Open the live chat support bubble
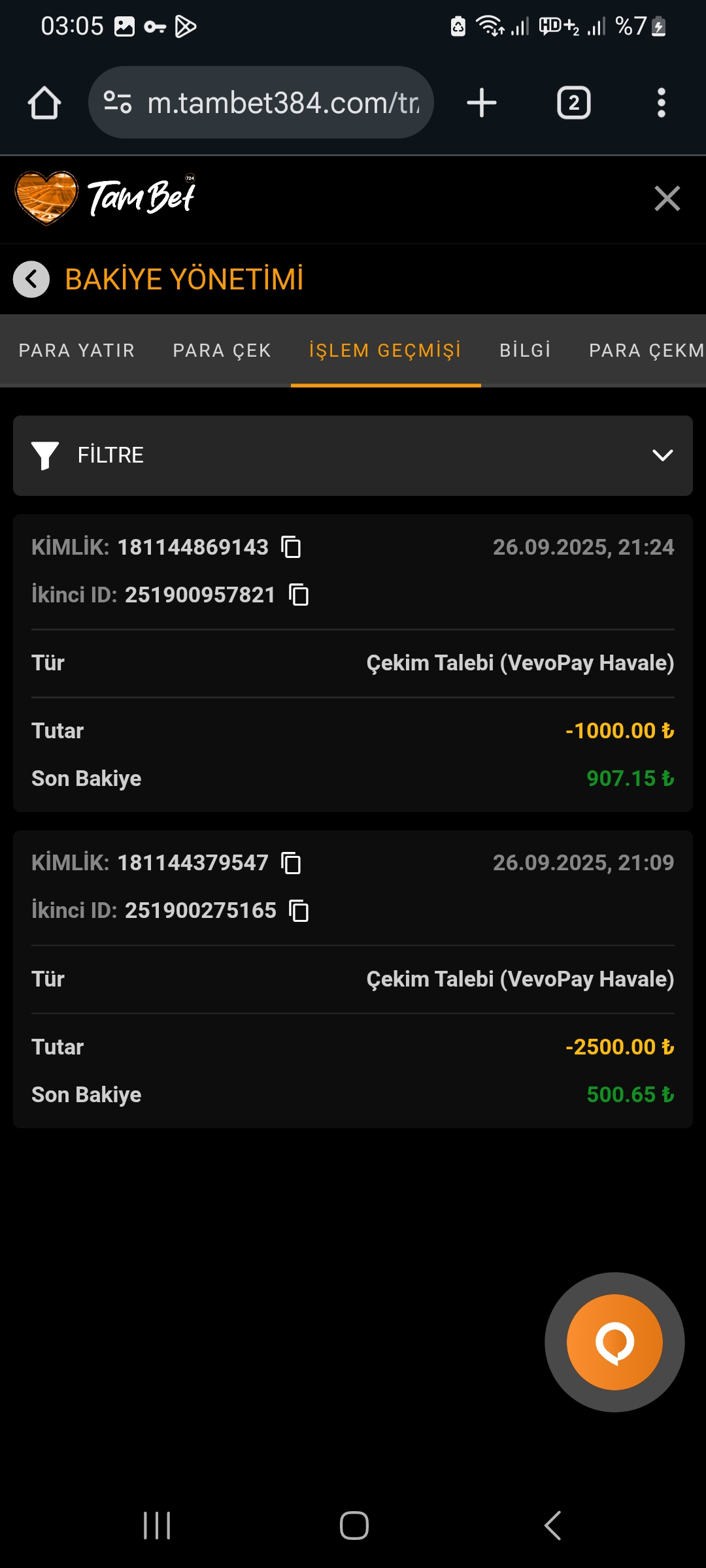 click(x=614, y=1342)
